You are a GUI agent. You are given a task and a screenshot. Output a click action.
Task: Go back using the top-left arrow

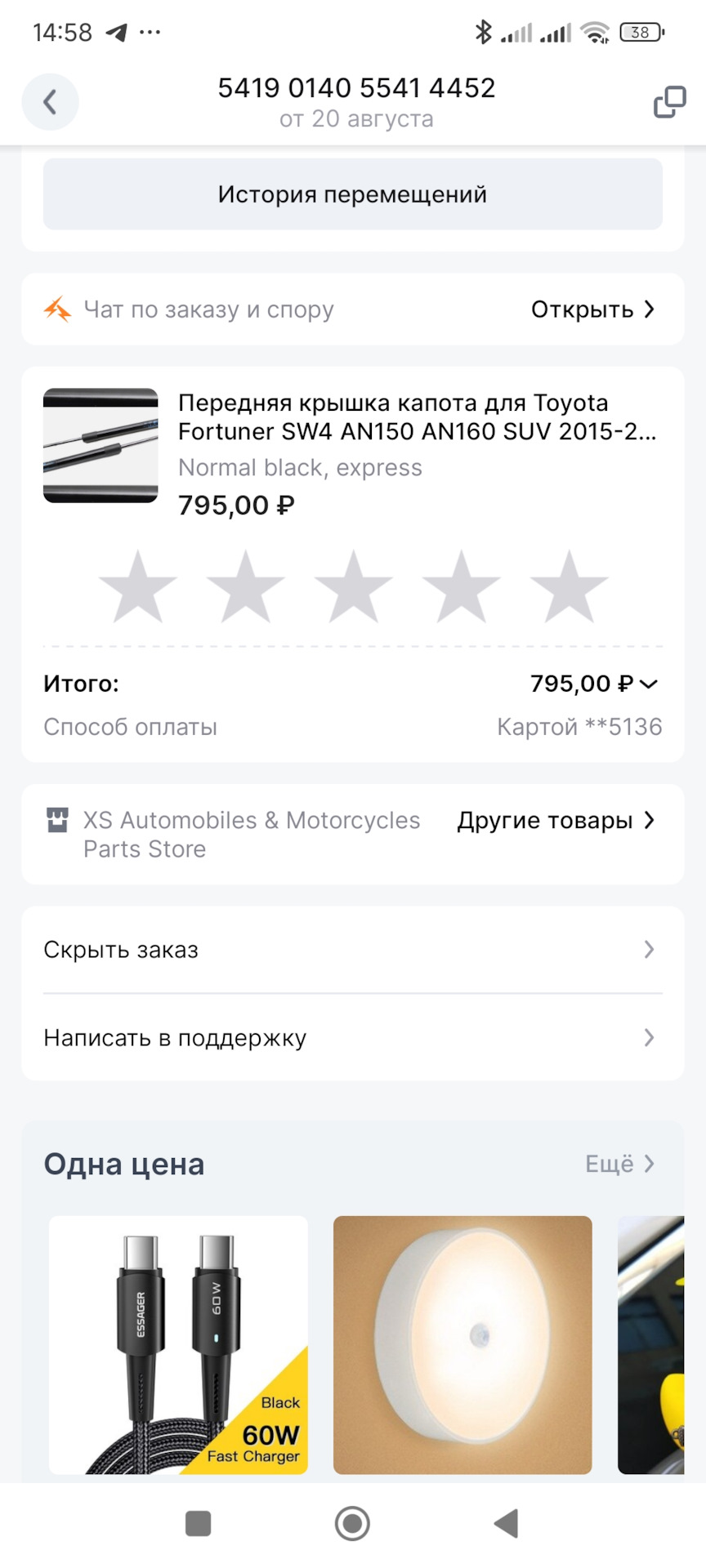[50, 102]
